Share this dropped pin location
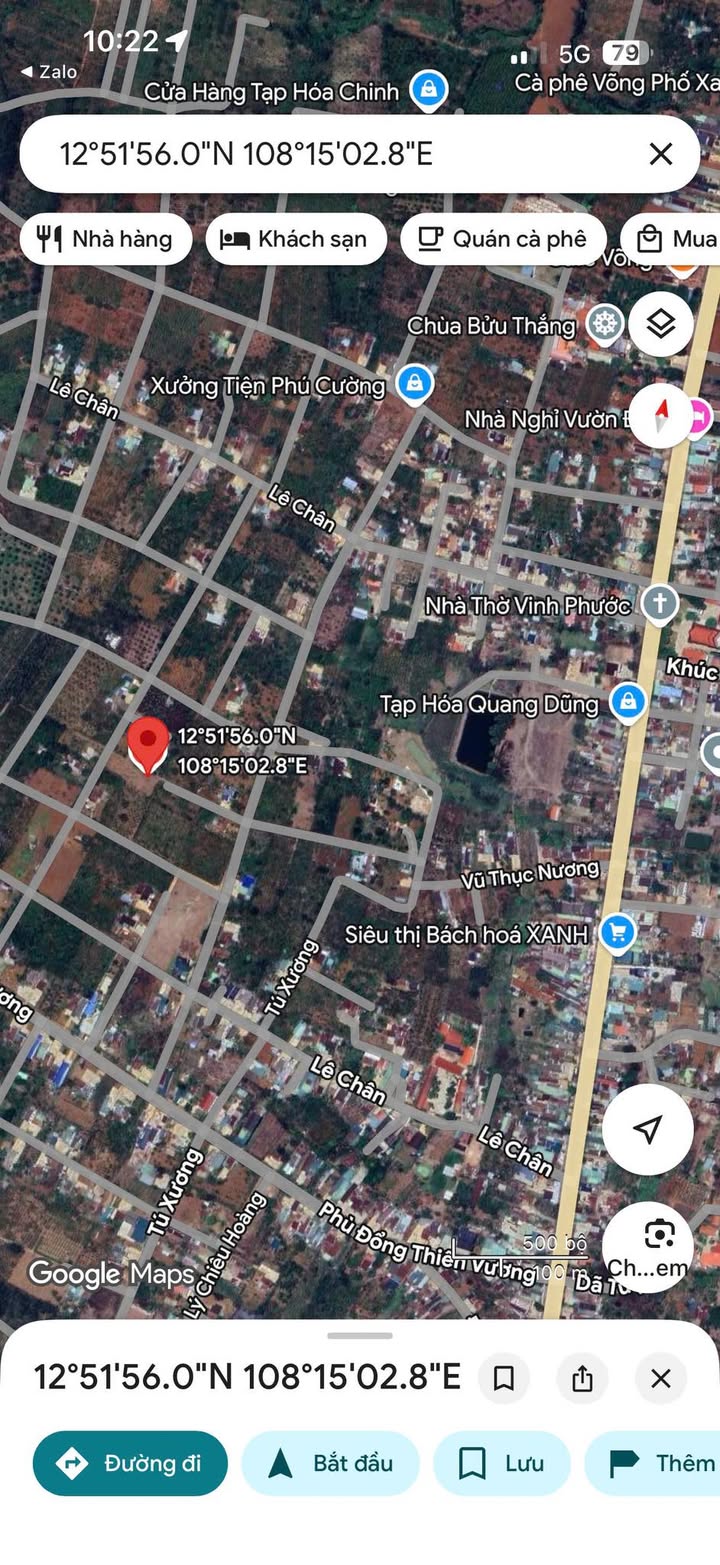The image size is (720, 1565). point(582,1379)
